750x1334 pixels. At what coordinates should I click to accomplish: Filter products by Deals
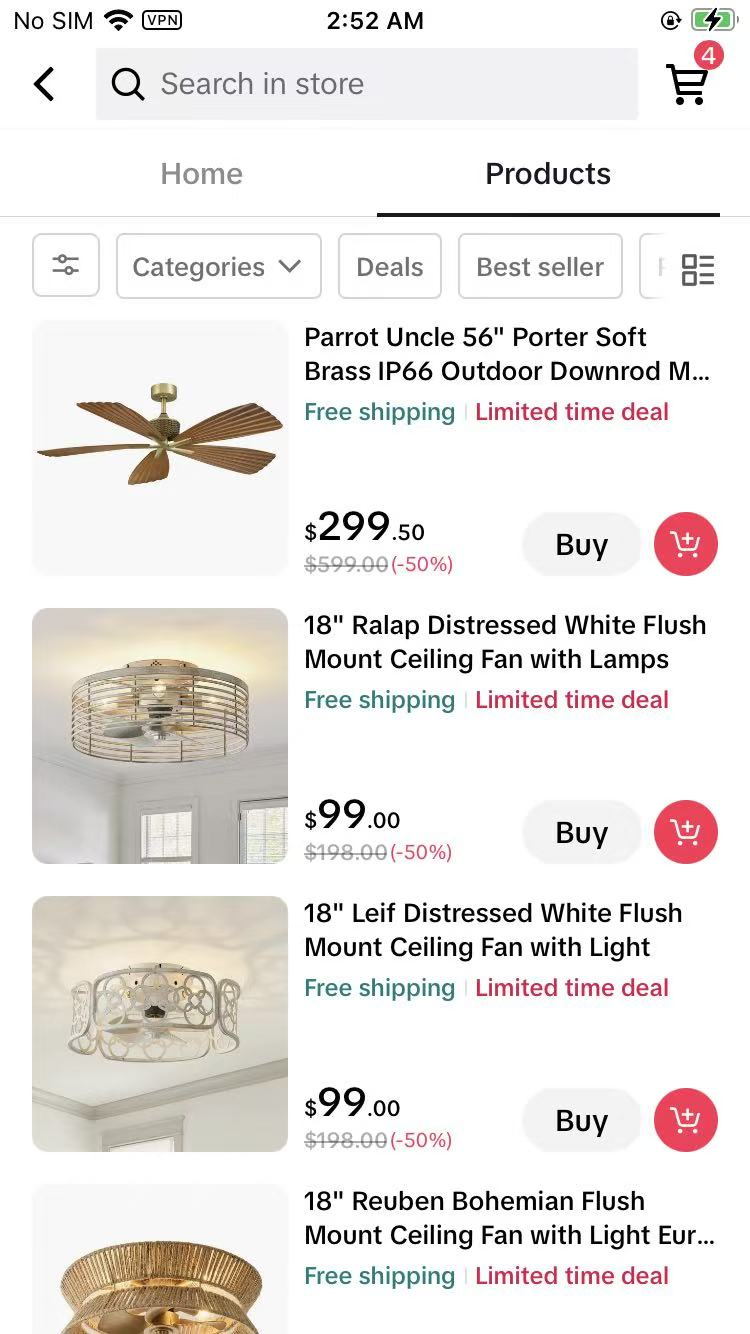pos(389,266)
